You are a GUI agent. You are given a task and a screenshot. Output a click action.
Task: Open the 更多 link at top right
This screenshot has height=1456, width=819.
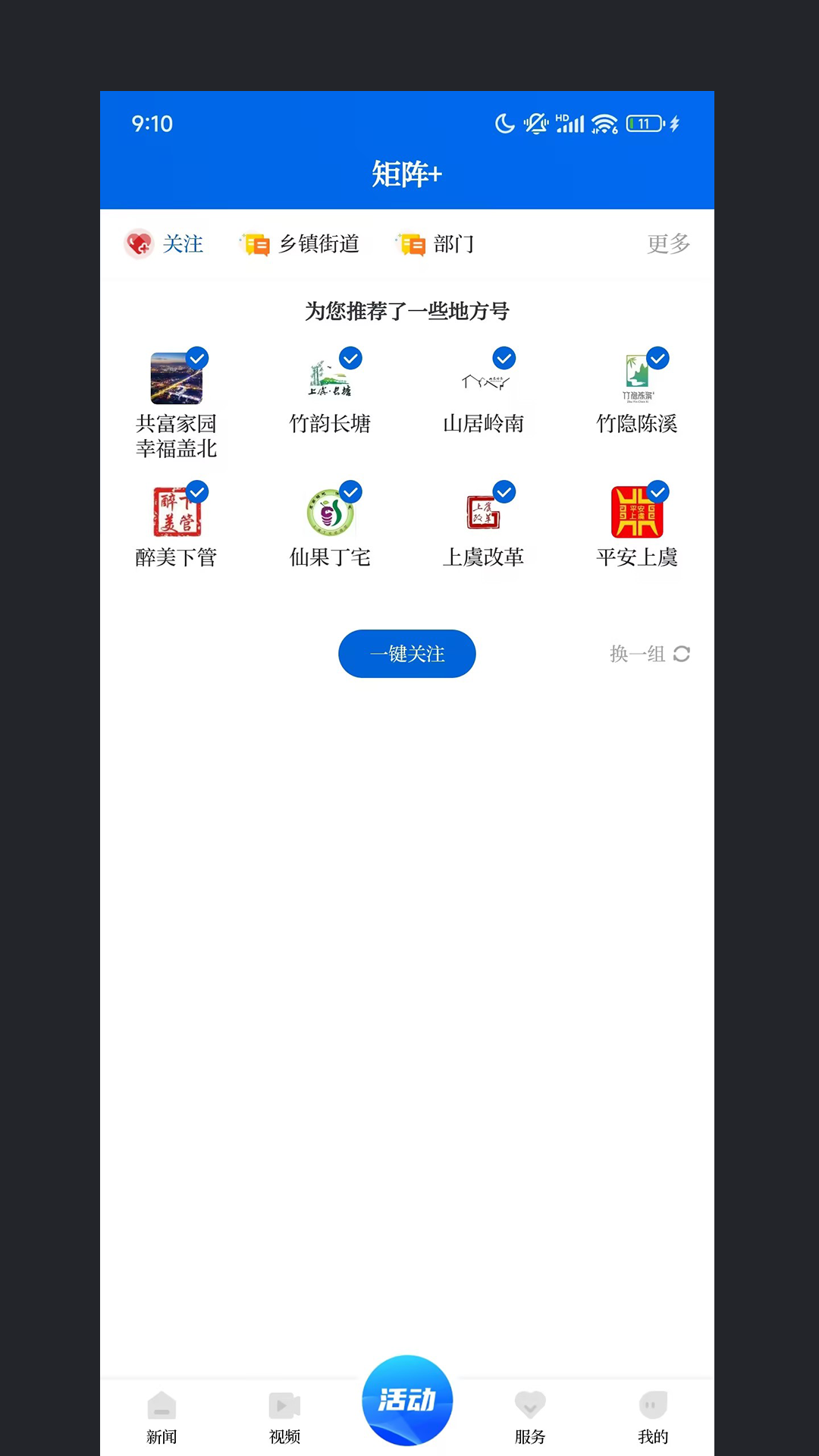coord(667,244)
